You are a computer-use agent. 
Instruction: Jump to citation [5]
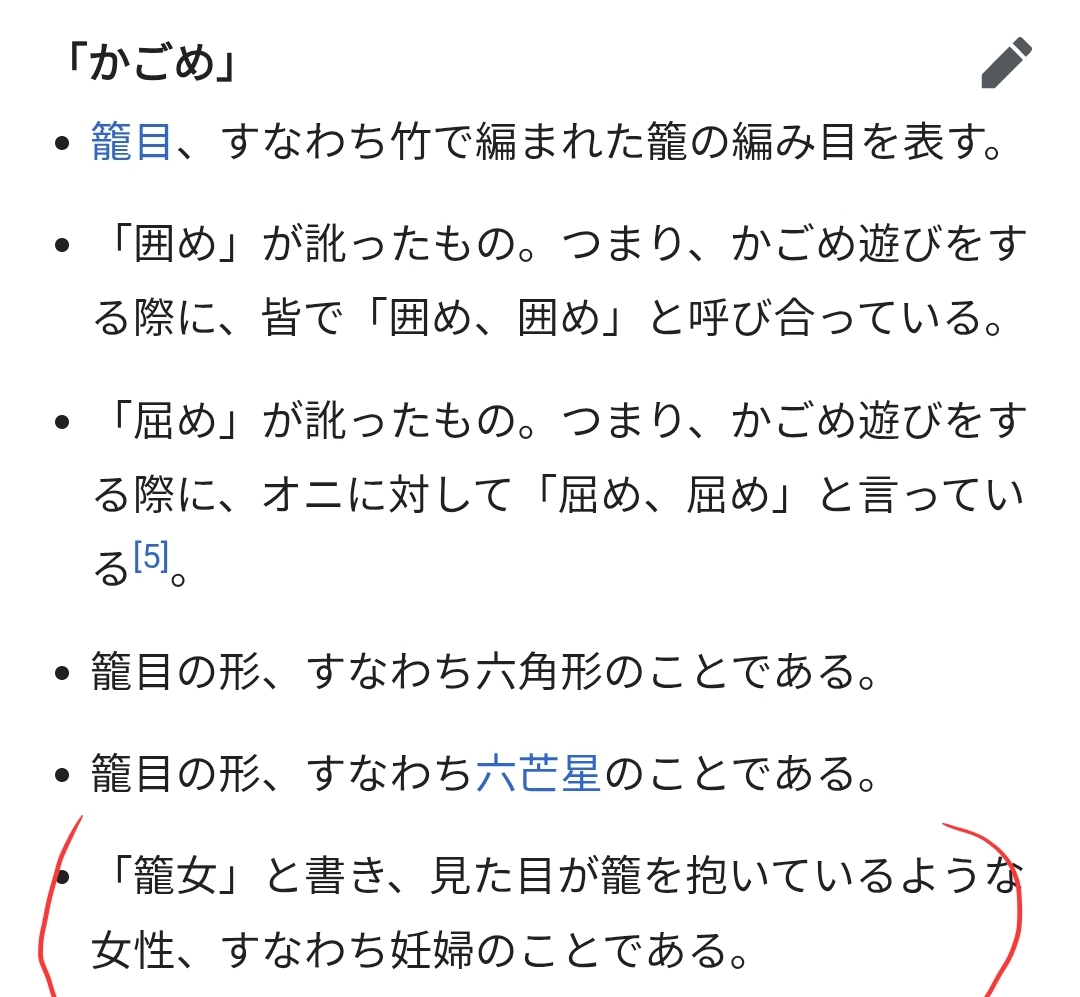tap(150, 558)
